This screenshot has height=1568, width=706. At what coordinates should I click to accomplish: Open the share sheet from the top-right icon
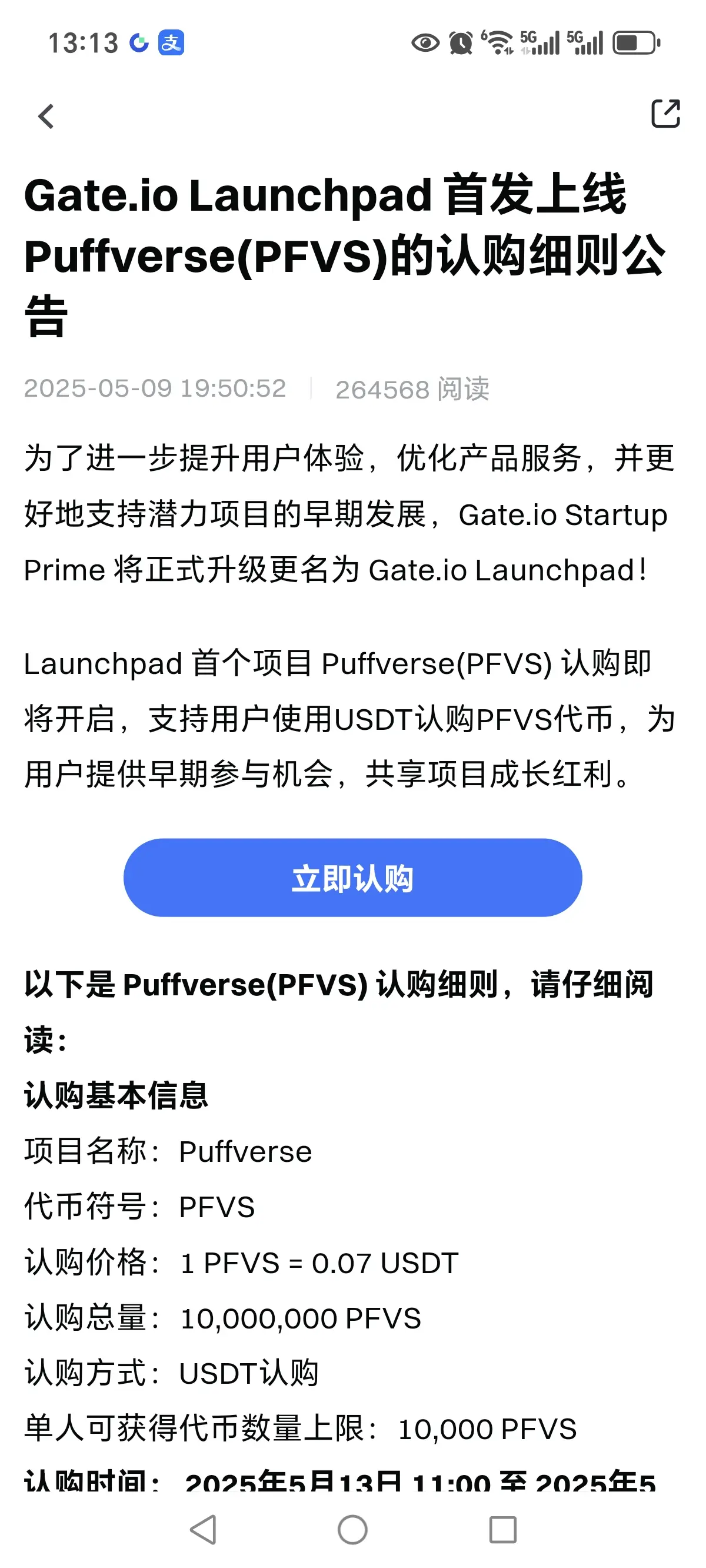tap(666, 114)
